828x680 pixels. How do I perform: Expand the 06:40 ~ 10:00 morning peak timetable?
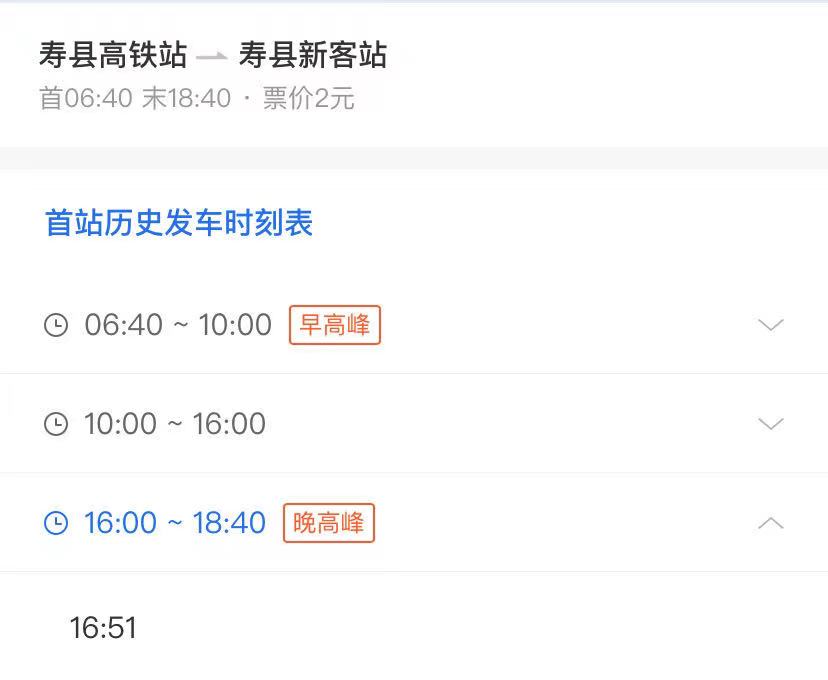(x=770, y=325)
